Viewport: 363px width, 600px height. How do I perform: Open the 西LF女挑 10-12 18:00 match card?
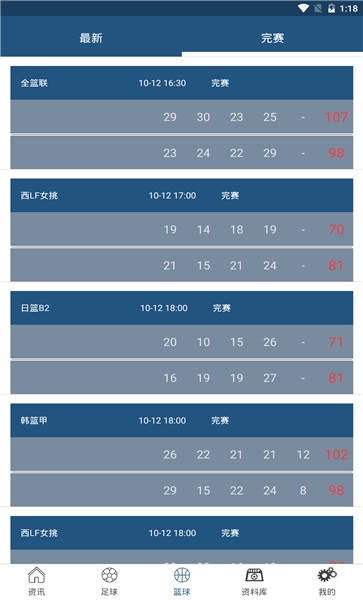[182, 540]
